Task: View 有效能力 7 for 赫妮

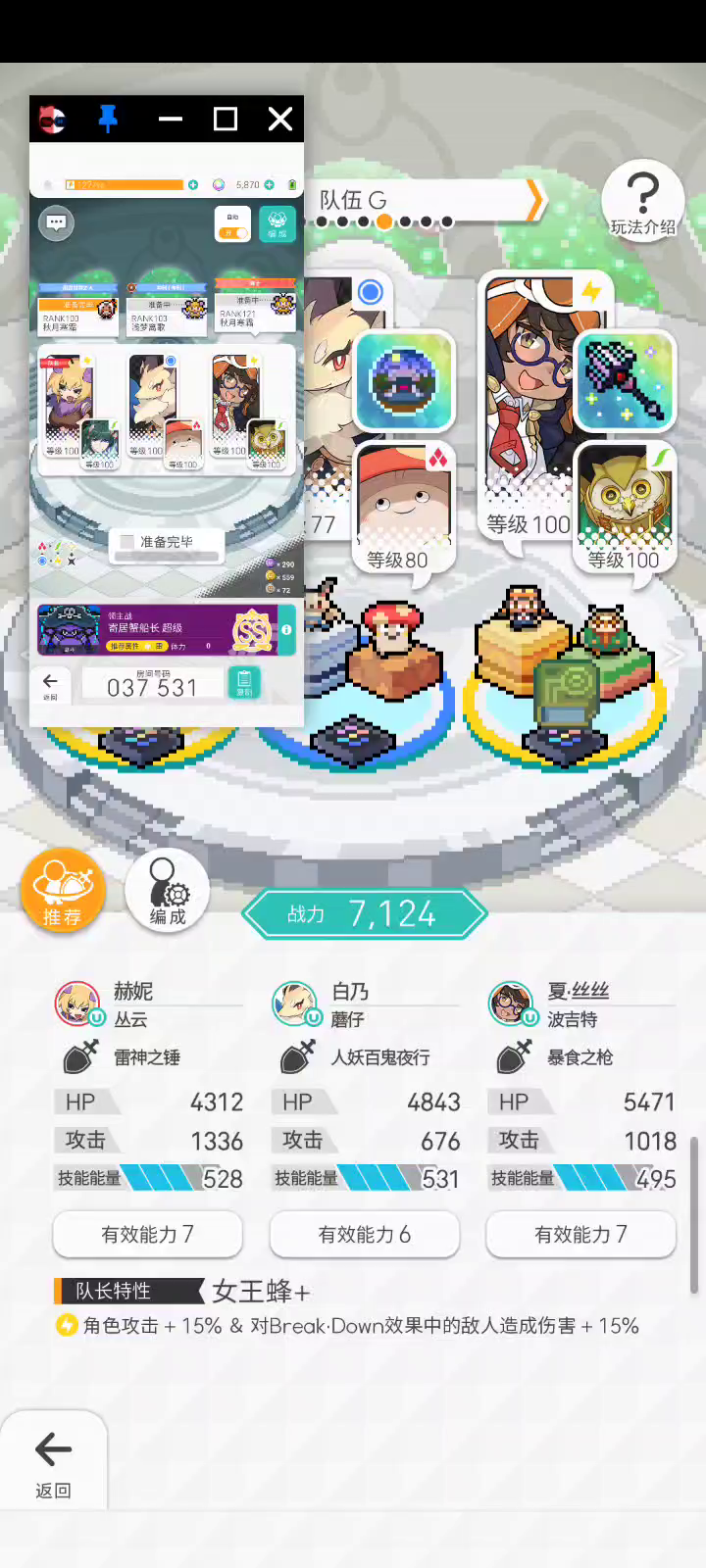Action: pyautogui.click(x=147, y=1235)
